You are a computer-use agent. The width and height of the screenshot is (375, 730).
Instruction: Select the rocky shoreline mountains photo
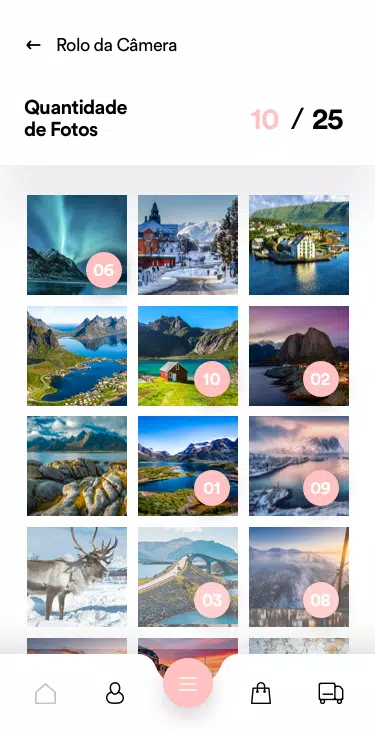click(77, 466)
